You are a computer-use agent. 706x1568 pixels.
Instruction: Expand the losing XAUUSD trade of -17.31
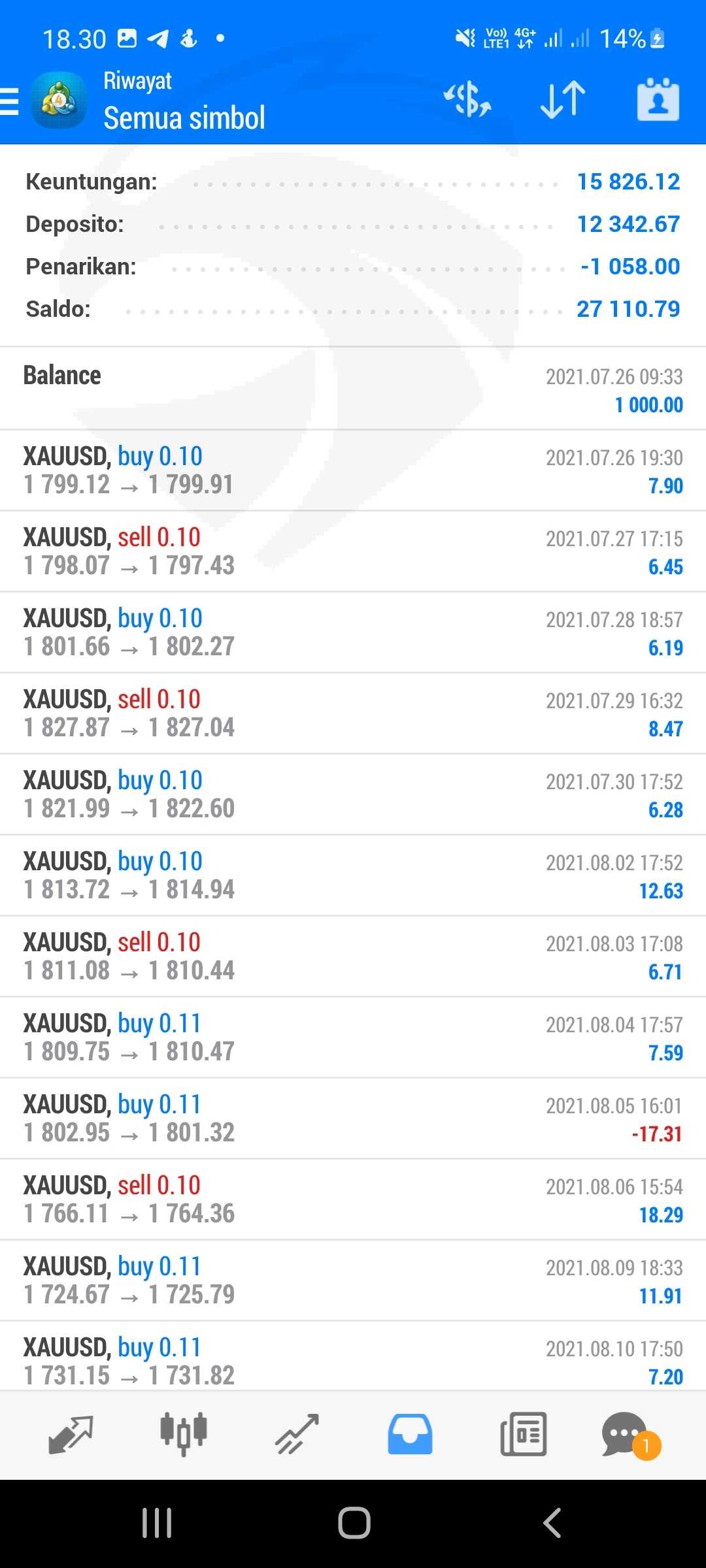(353, 1119)
